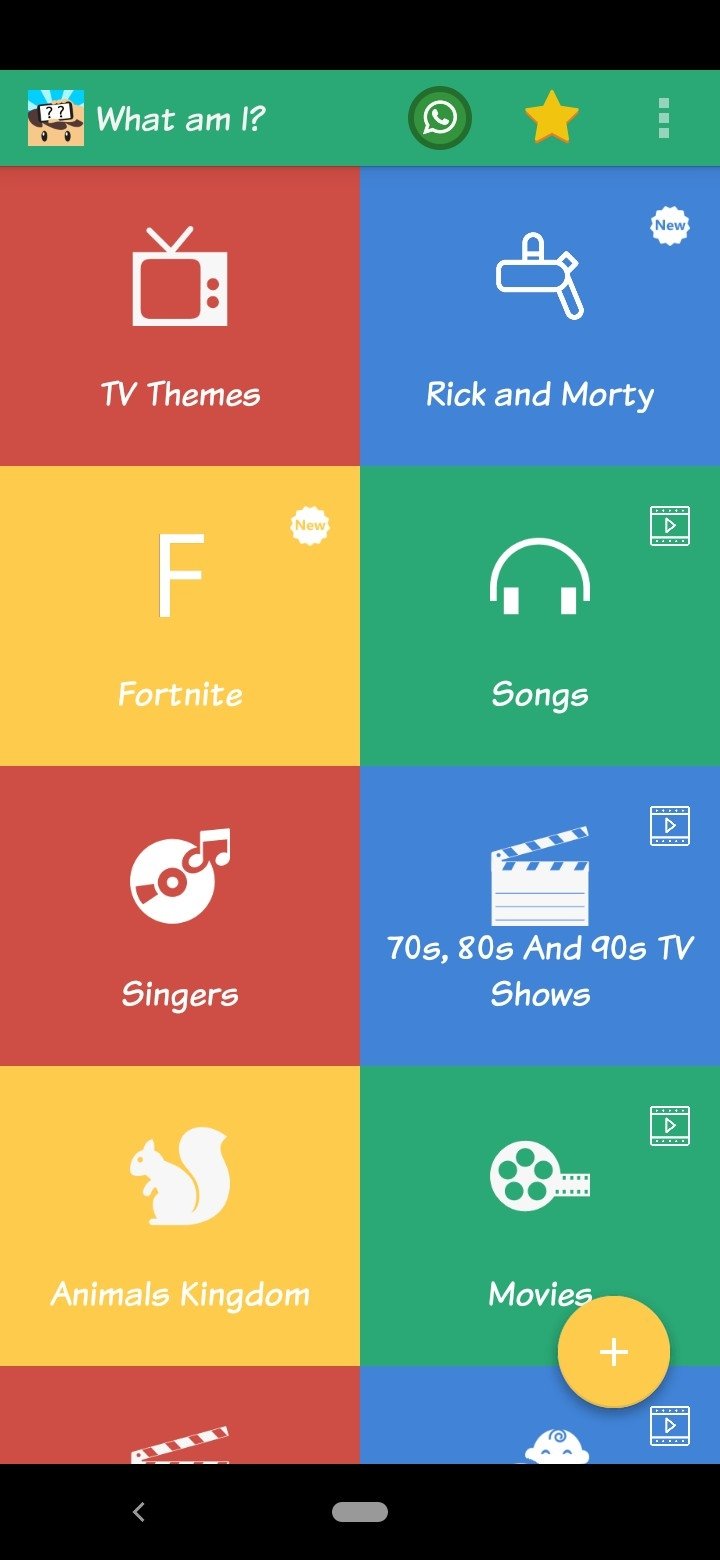Tap the system home pill

(360, 1512)
